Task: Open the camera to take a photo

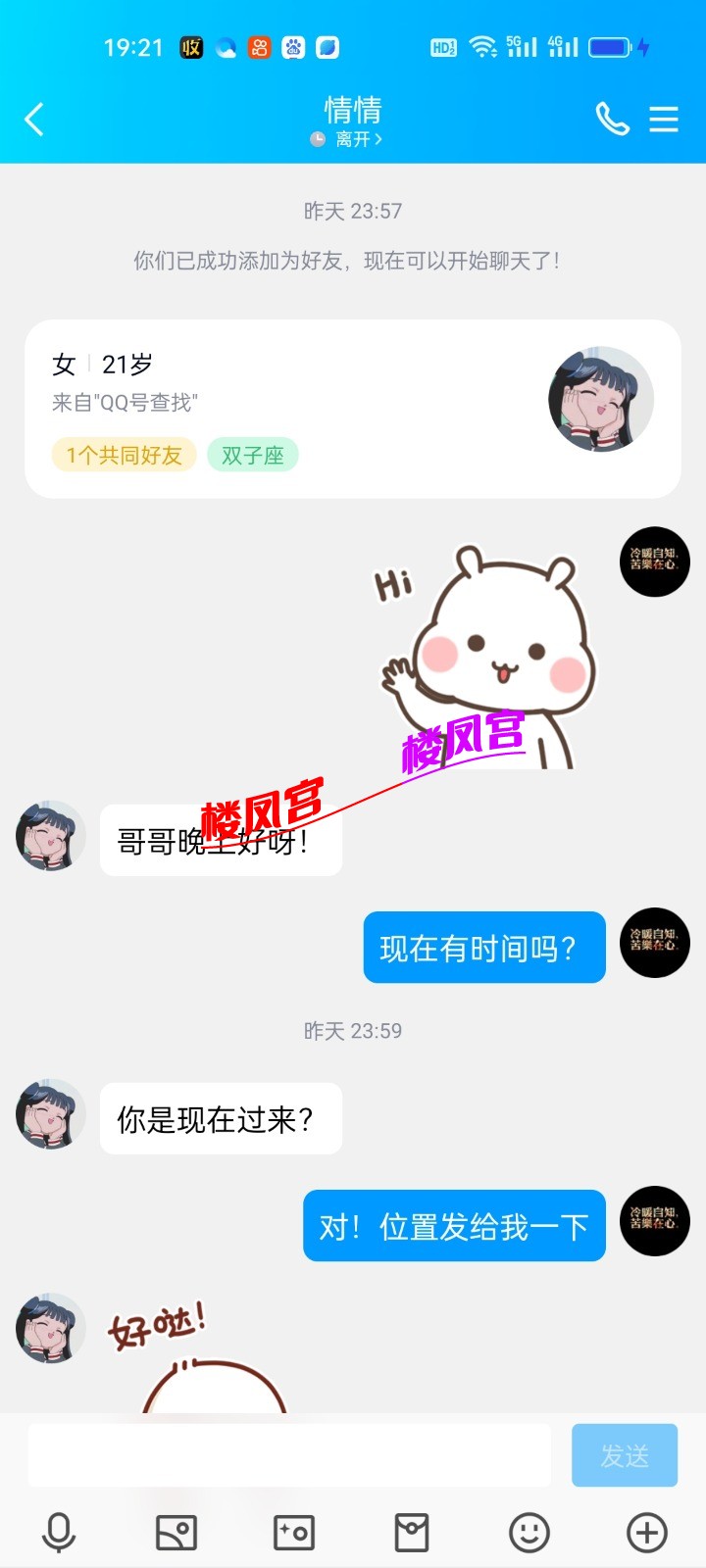Action: click(294, 1533)
